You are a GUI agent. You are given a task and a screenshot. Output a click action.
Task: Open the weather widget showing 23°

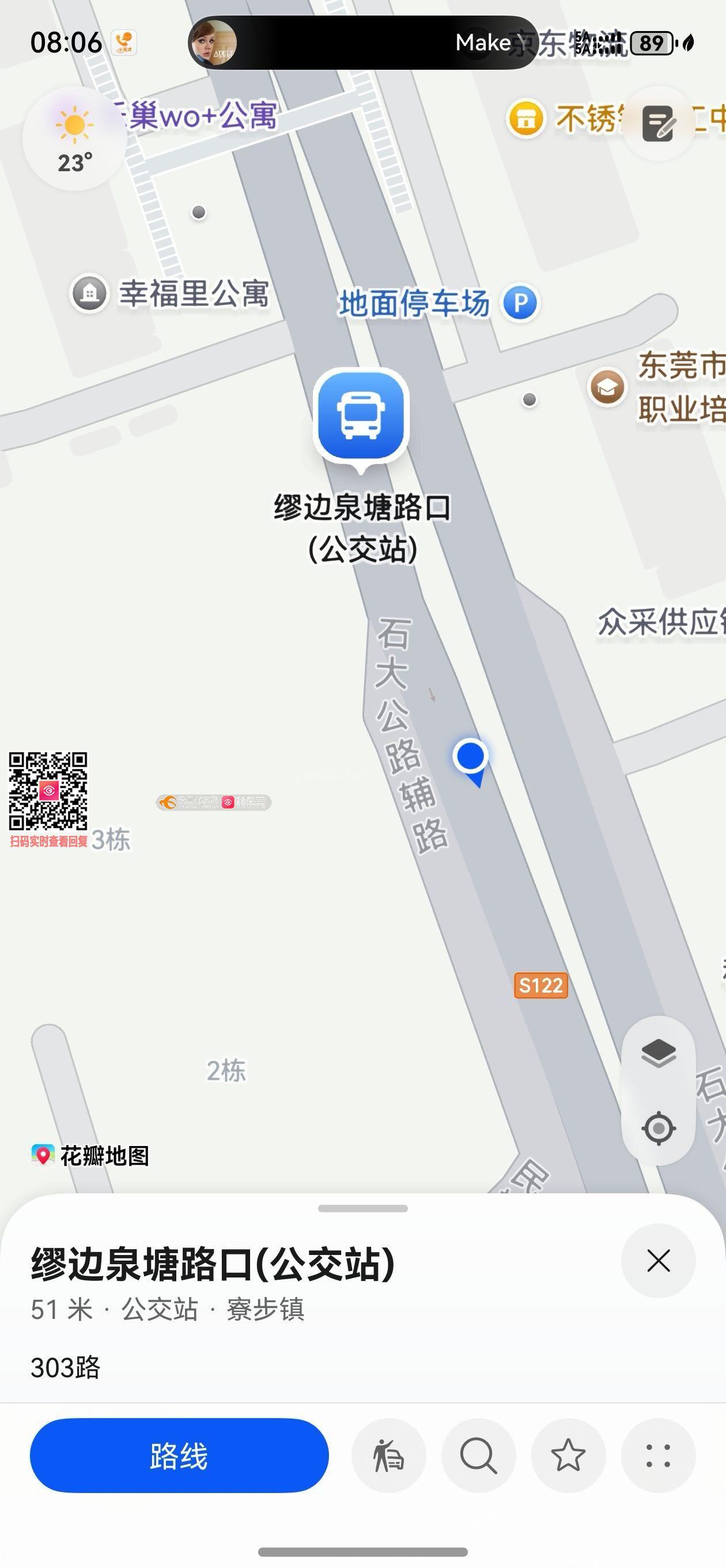click(x=74, y=139)
